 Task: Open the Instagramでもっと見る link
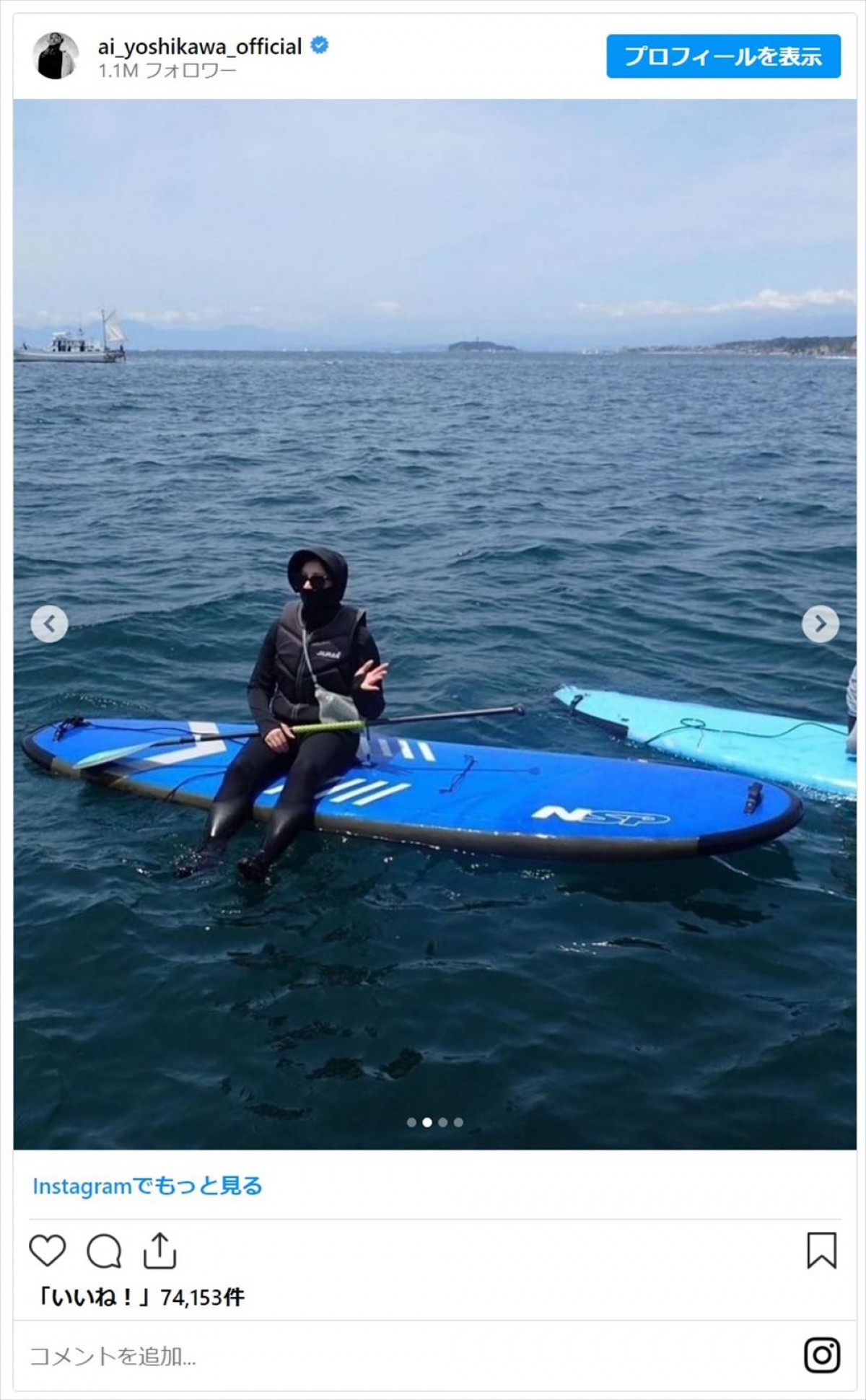tap(147, 1186)
